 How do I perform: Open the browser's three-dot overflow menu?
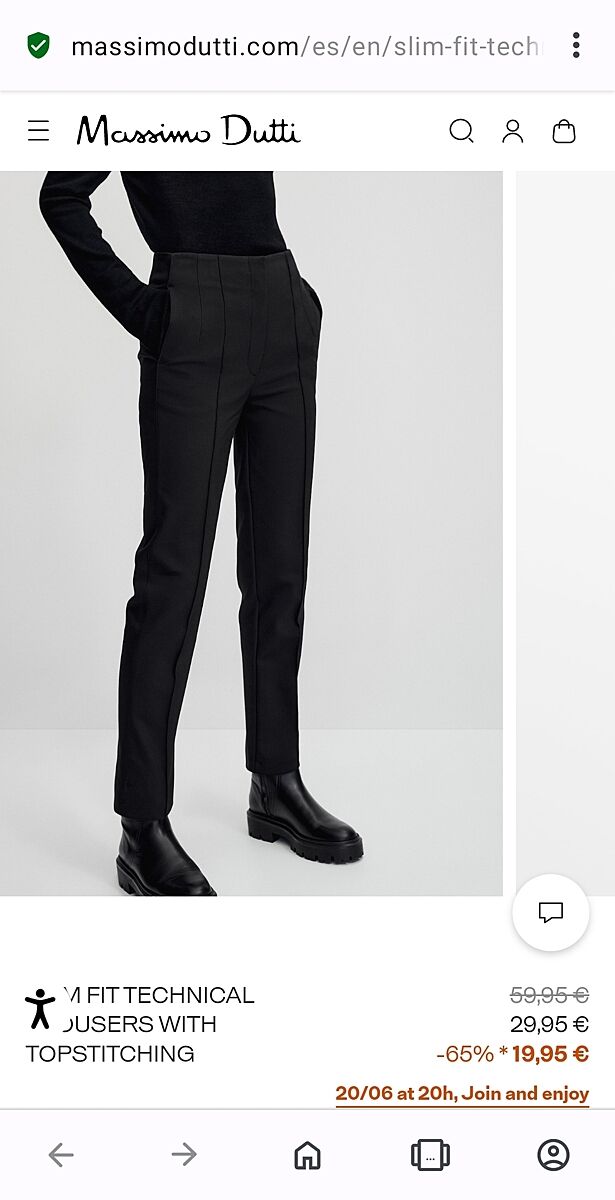click(576, 45)
